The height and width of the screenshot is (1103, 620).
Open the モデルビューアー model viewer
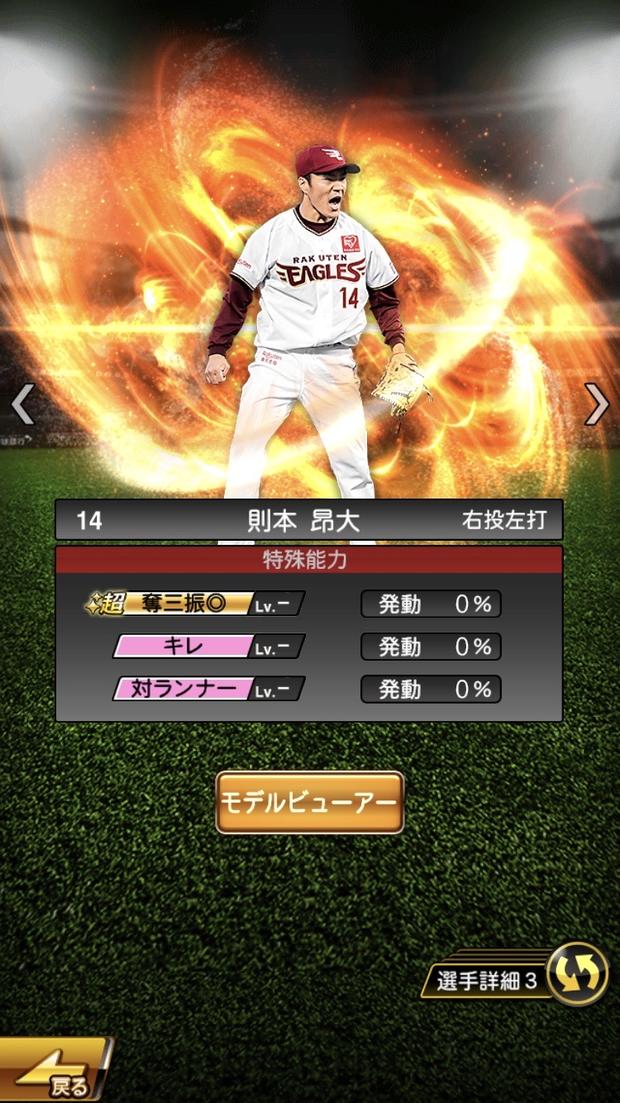click(309, 803)
